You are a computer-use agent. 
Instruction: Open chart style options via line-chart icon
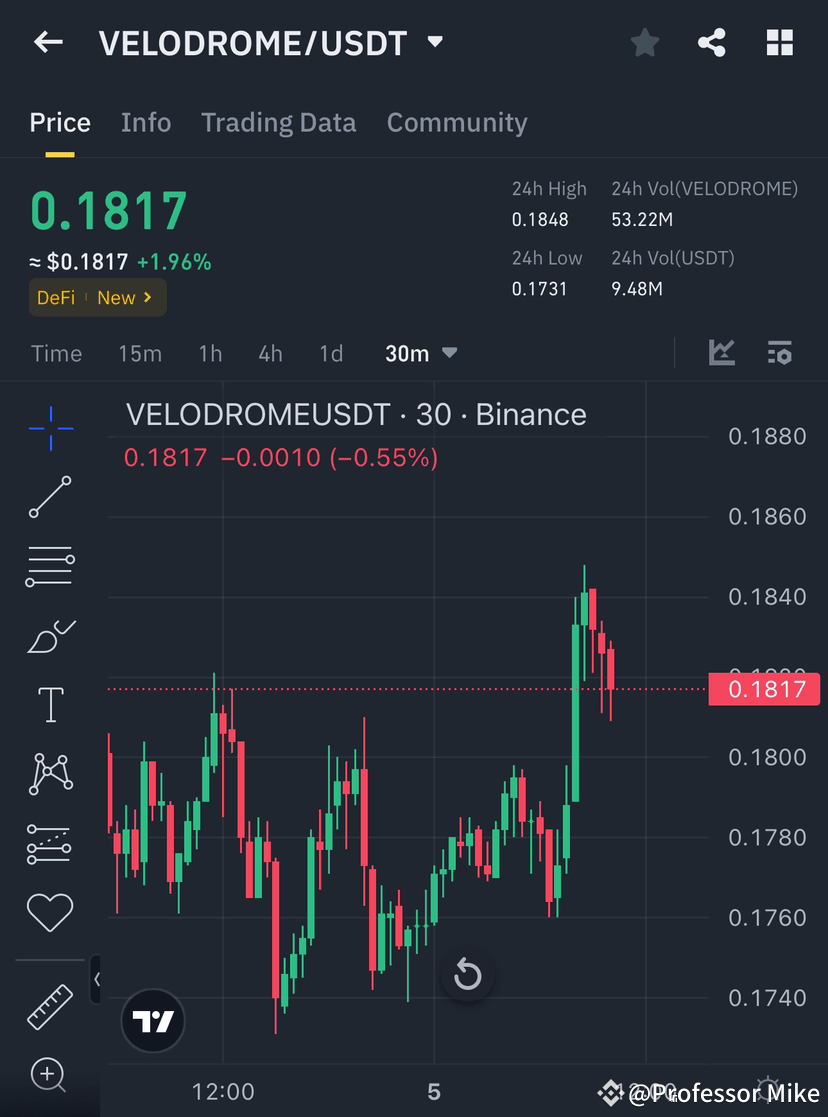tap(722, 353)
